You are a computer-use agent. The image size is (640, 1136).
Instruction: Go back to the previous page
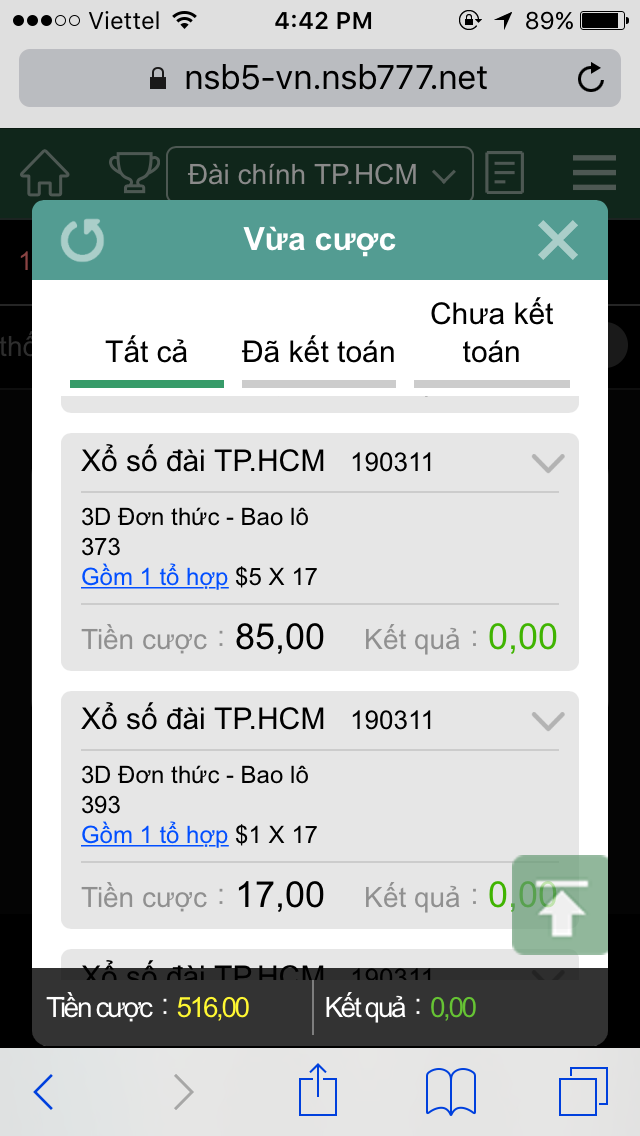44,1091
